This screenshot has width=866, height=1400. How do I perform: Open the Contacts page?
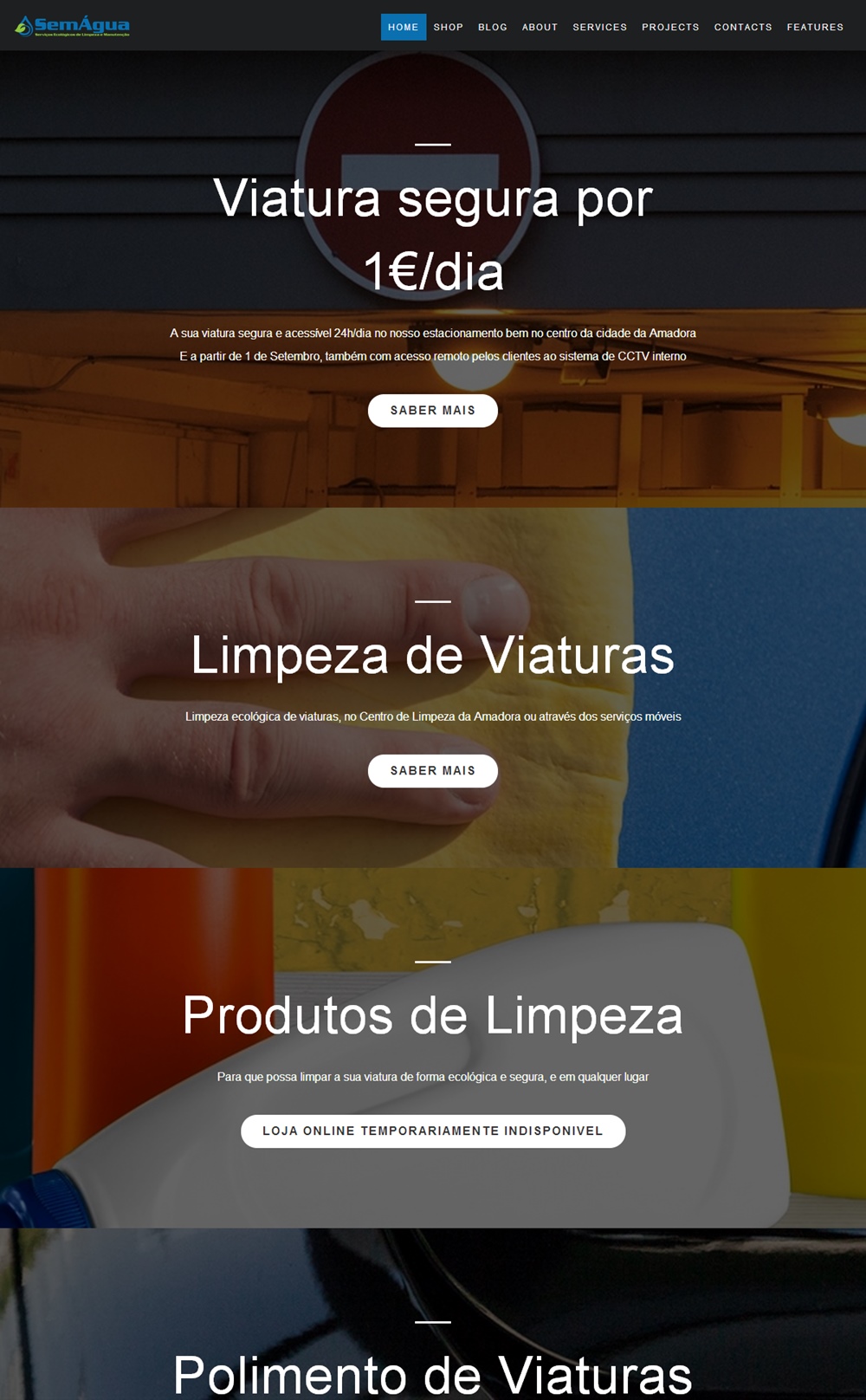(743, 27)
